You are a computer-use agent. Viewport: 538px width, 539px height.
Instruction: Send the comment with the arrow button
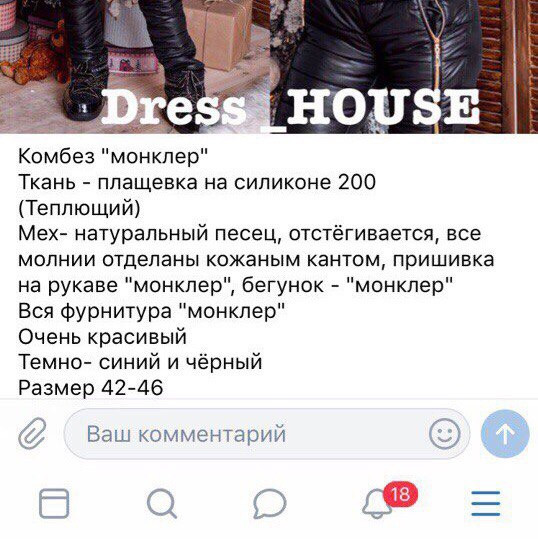click(505, 433)
